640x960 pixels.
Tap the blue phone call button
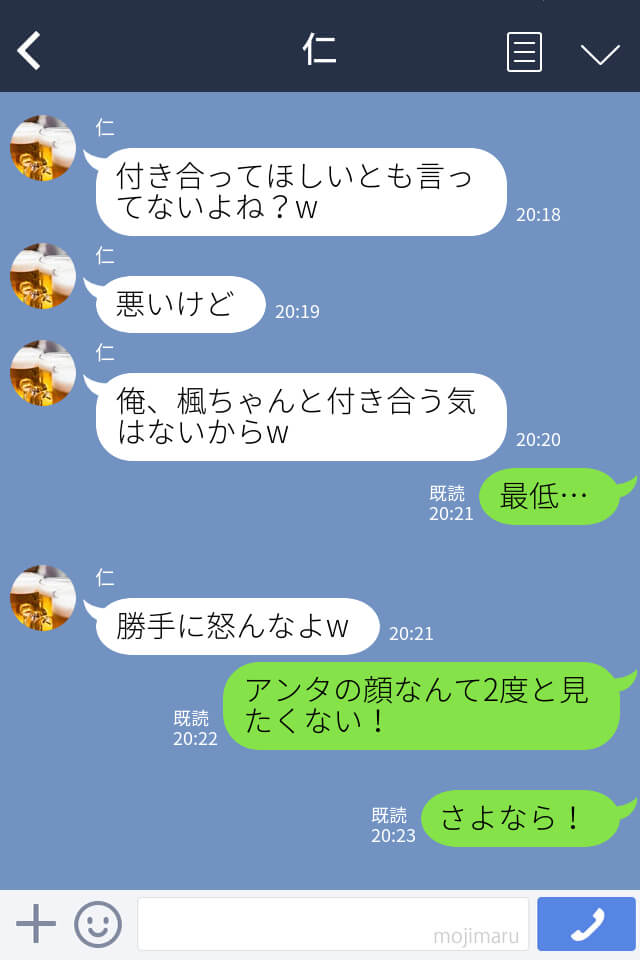point(586,924)
